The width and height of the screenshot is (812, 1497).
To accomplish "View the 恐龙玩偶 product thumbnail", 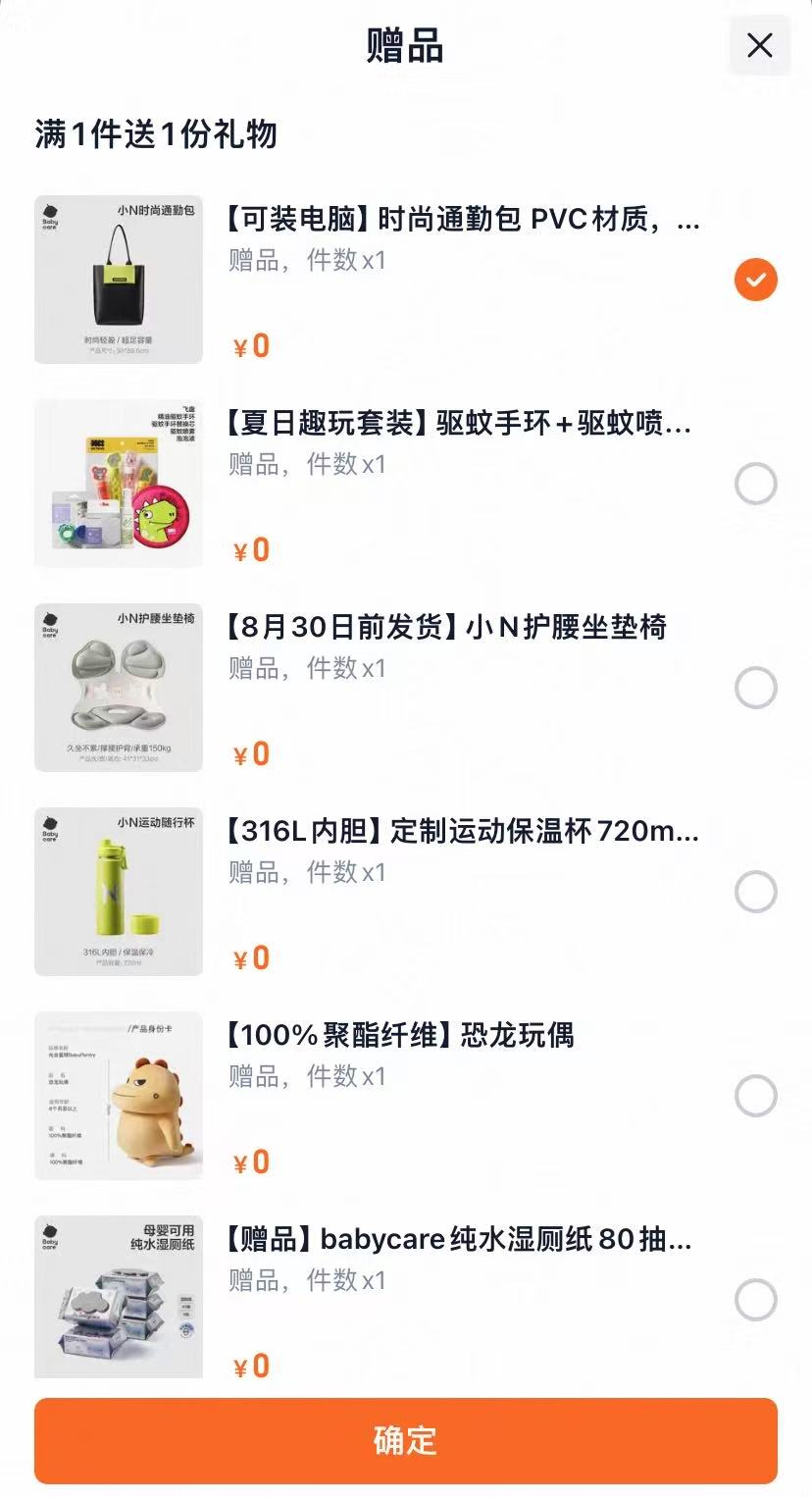I will [x=118, y=1096].
